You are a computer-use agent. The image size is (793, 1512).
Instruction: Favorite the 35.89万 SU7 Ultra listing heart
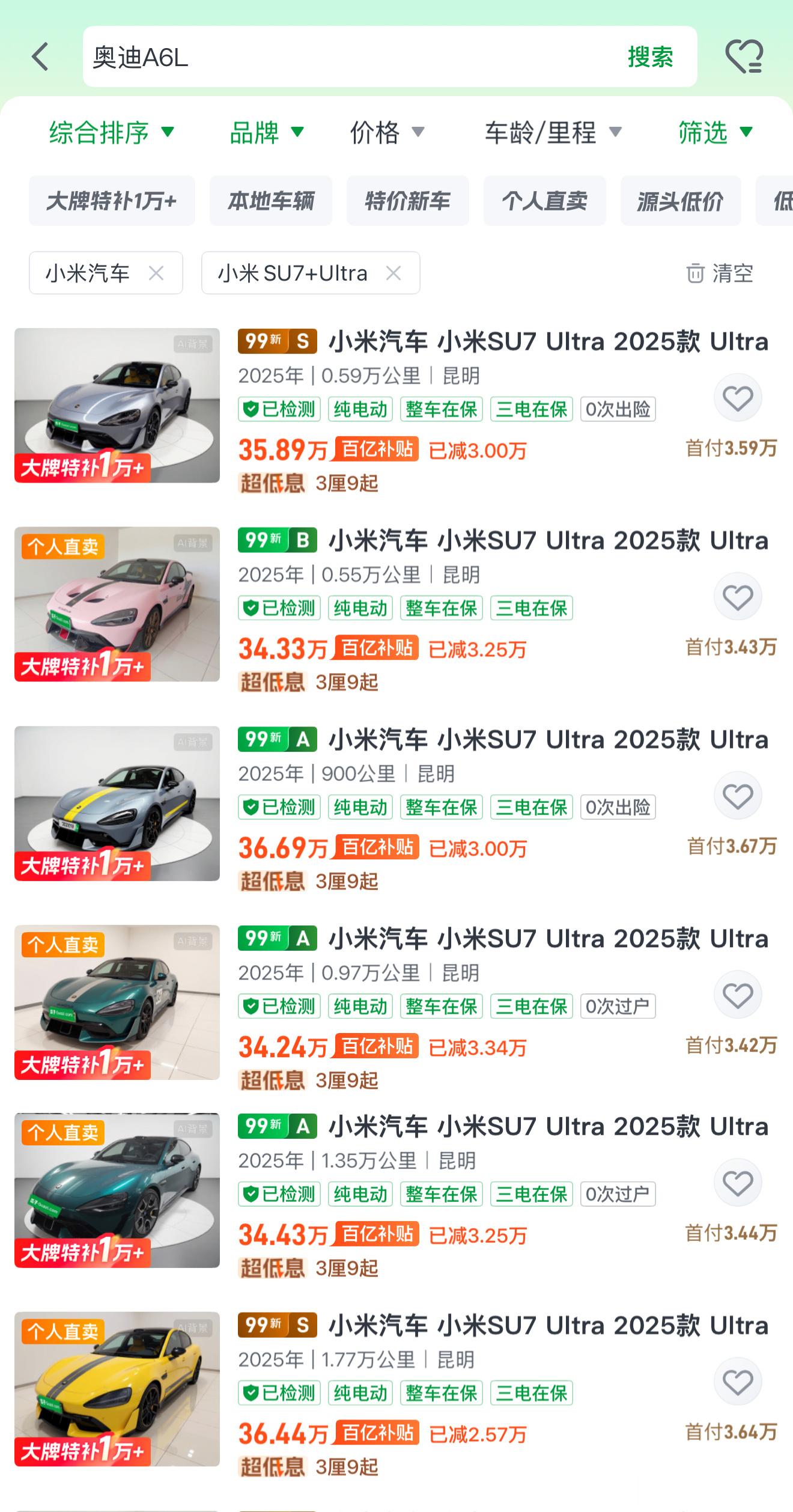click(x=738, y=398)
